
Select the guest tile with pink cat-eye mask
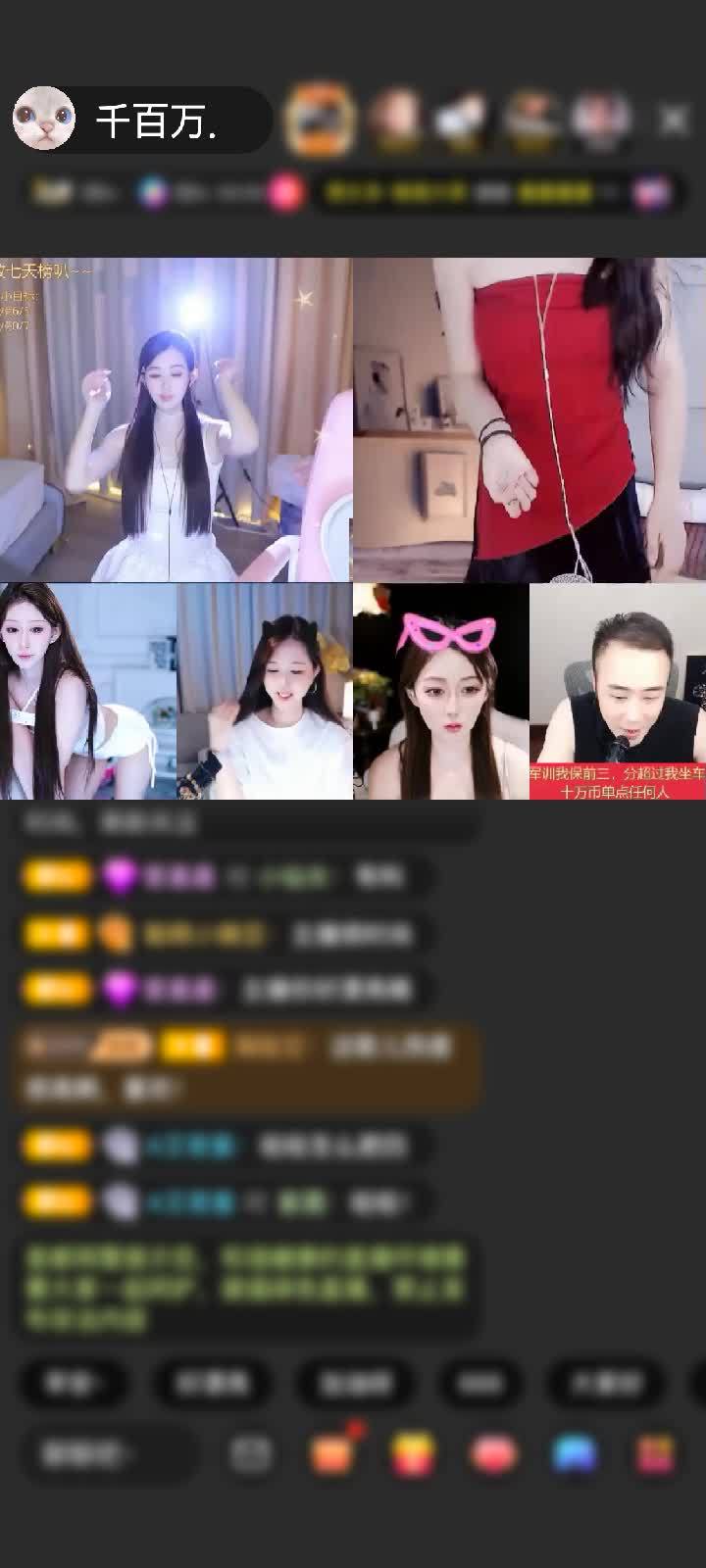point(441,691)
